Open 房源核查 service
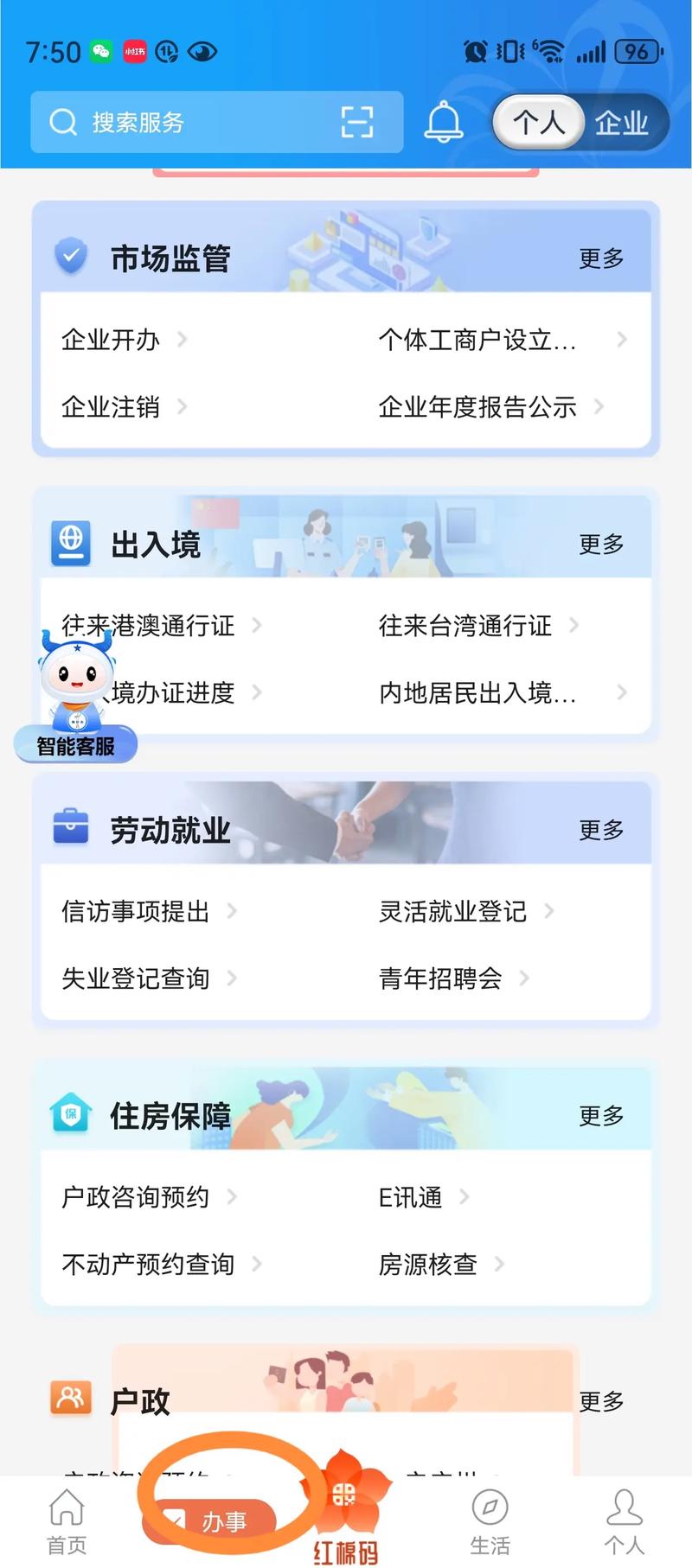Screen dimensions: 692x1568 pyautogui.click(x=428, y=1265)
